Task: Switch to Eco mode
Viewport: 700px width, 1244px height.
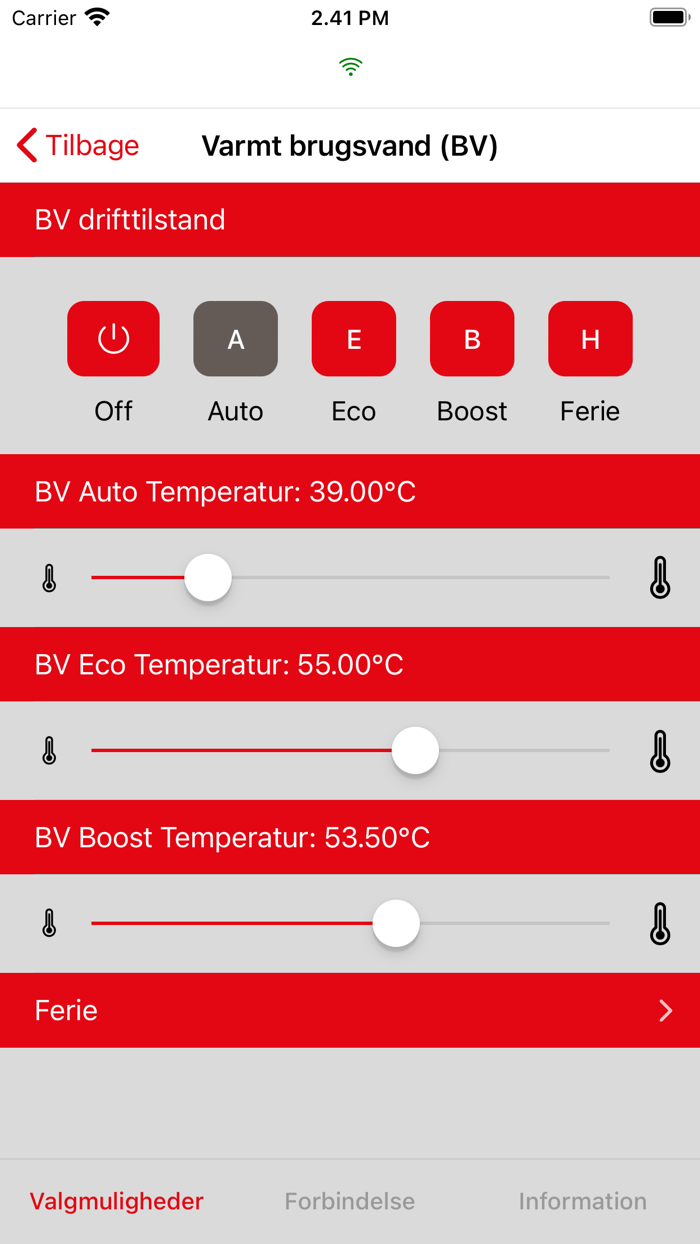Action: (x=354, y=339)
